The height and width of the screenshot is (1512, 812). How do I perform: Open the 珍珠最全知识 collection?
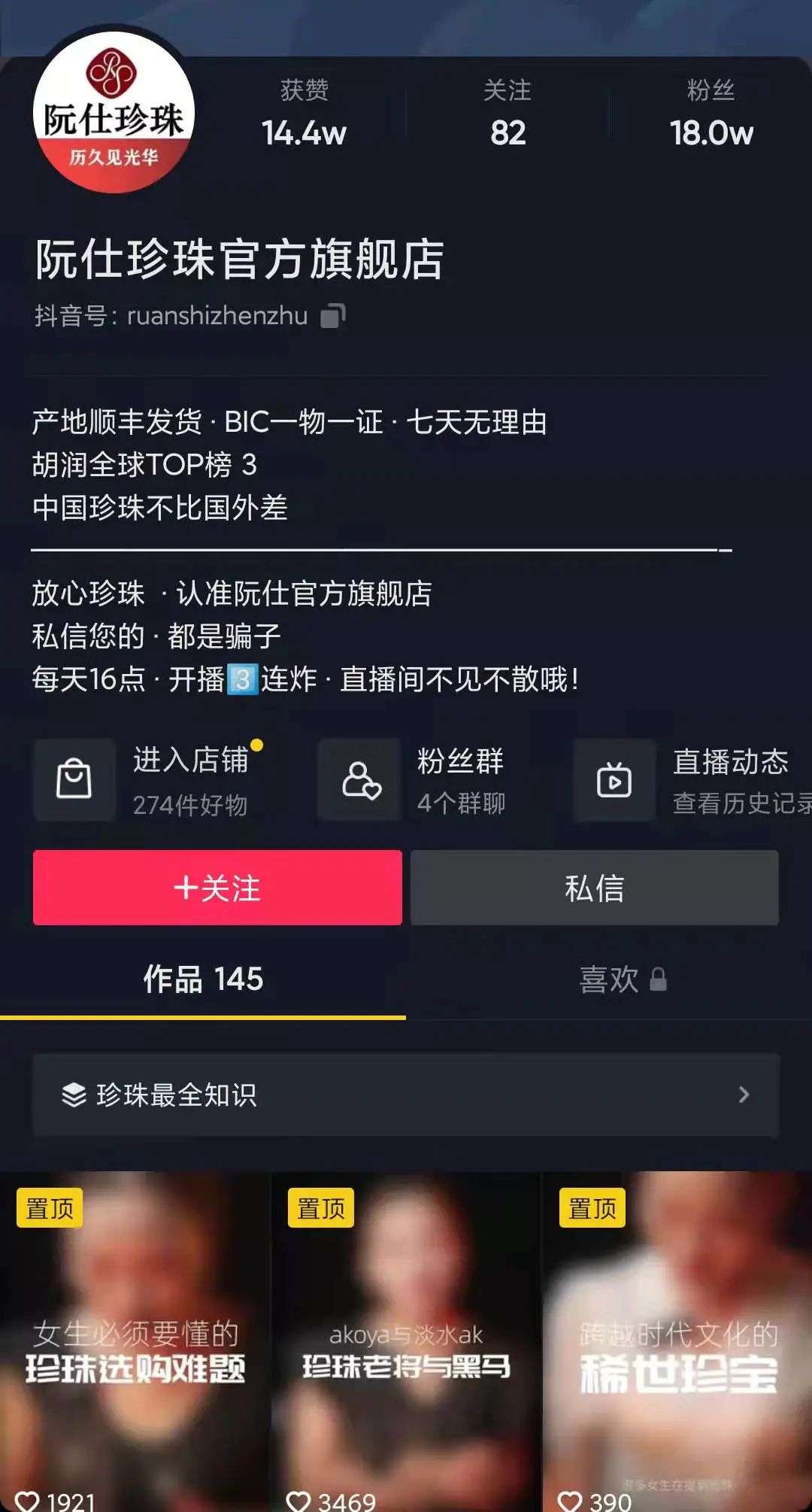click(406, 1095)
